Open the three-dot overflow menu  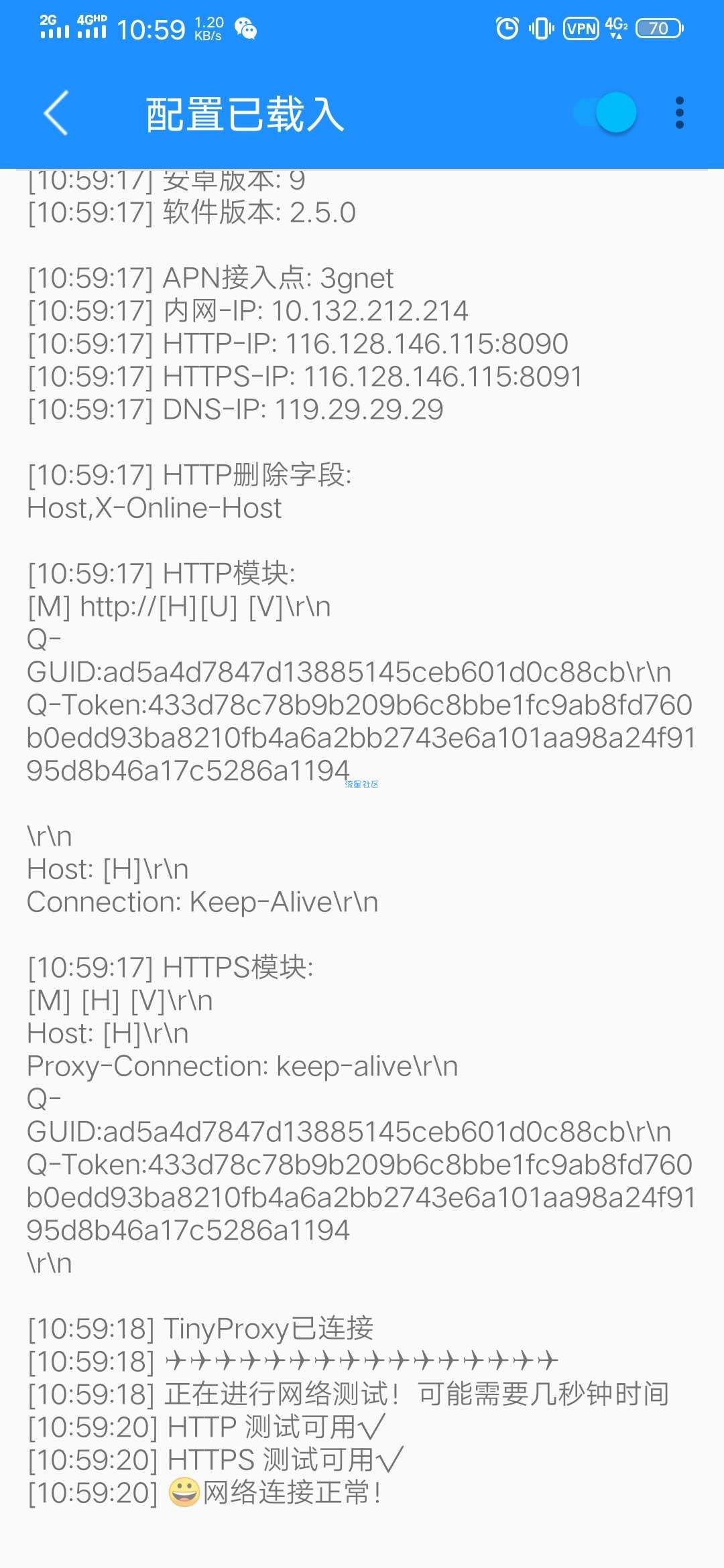point(679,113)
